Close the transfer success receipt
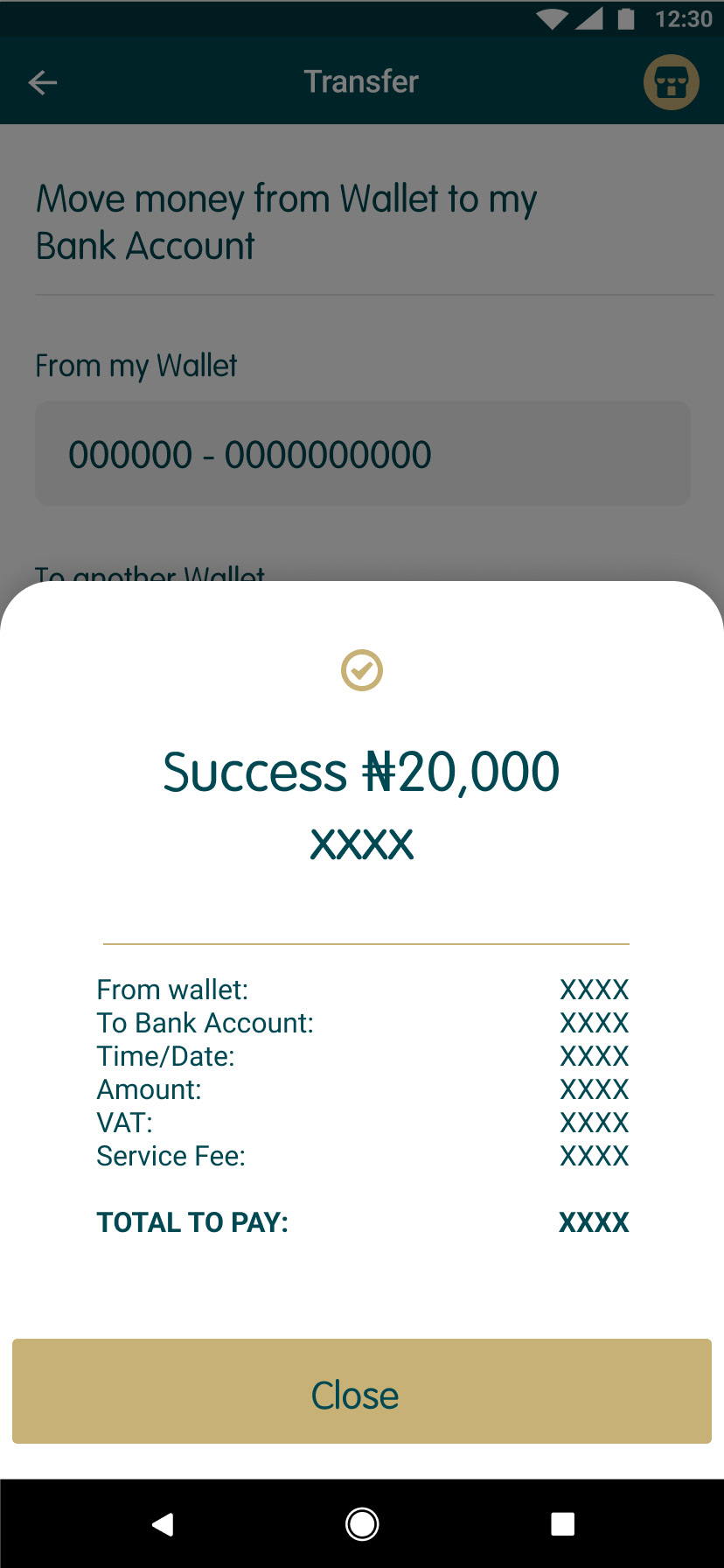Image resolution: width=724 pixels, height=1568 pixels. 361,1391
